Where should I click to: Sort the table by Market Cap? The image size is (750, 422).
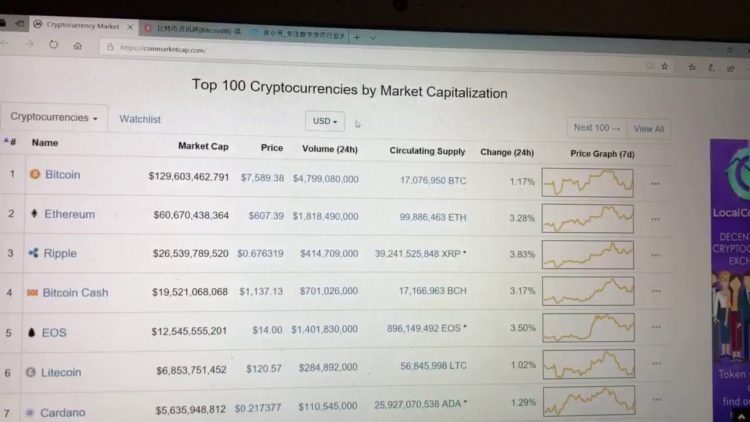coord(203,147)
